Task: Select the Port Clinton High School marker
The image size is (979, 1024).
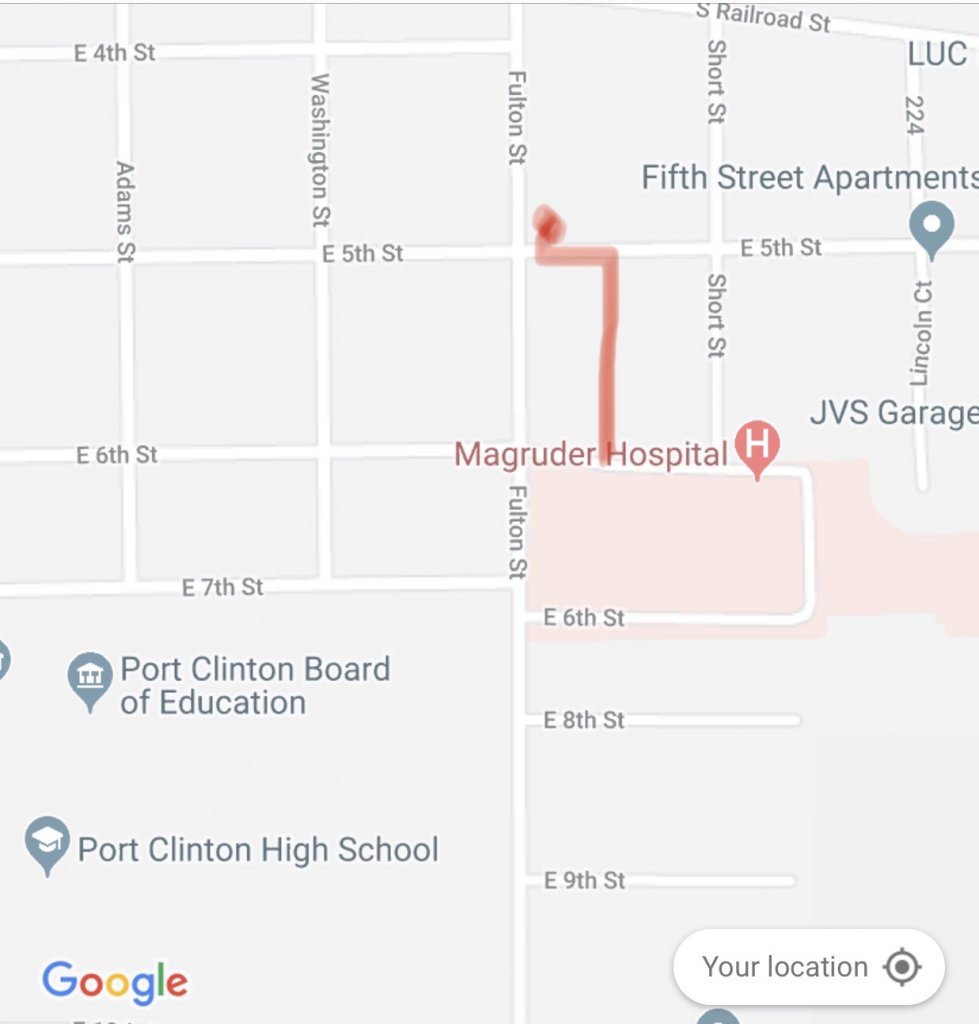Action: click(x=47, y=842)
